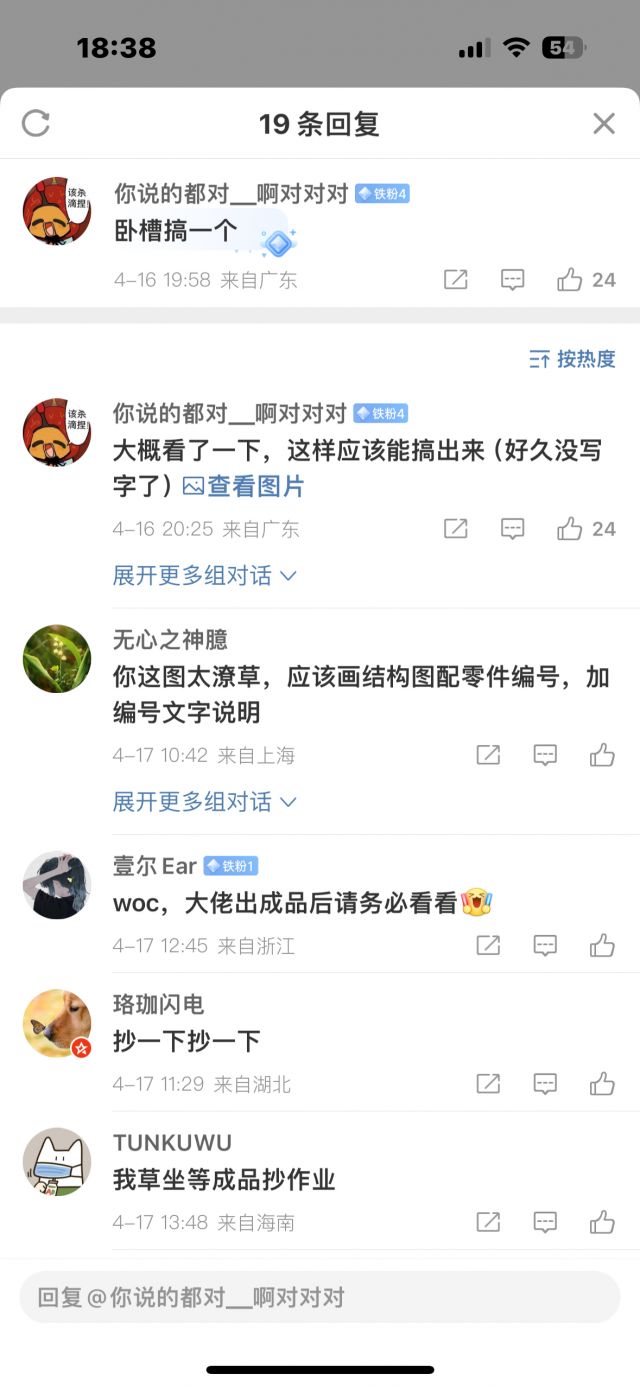640x1387 pixels.
Task: Change sort order via 按热度
Action: click(573, 359)
